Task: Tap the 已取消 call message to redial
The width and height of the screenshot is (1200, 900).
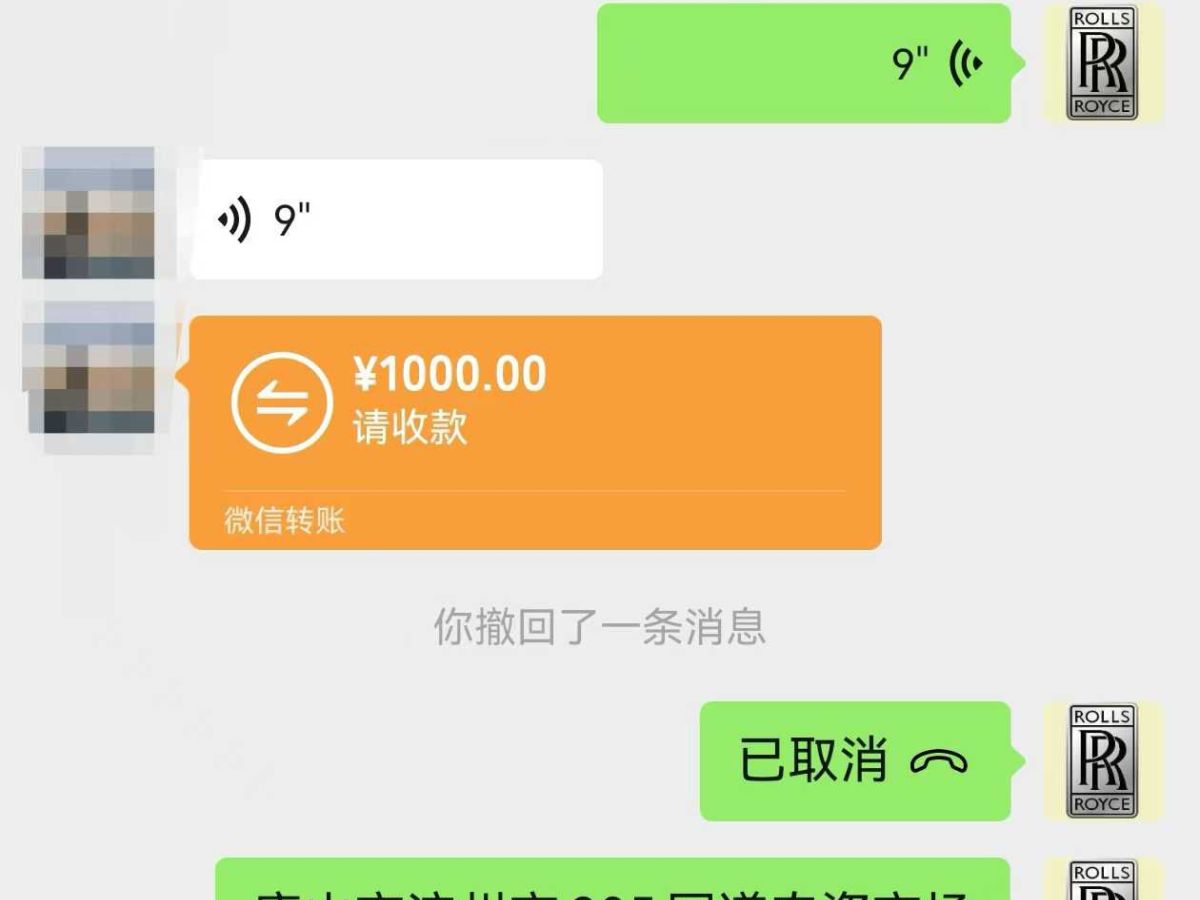Action: point(854,761)
